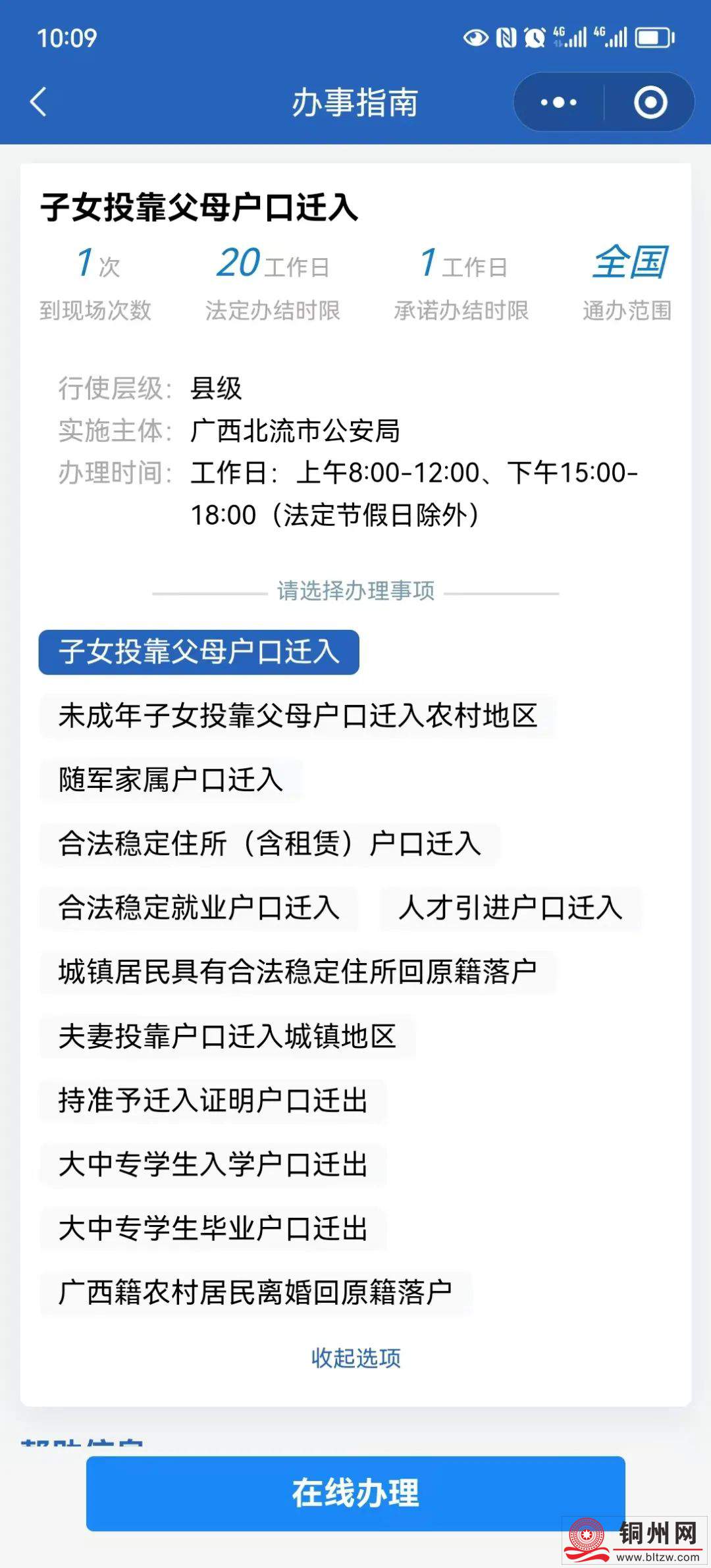The image size is (711, 1568).
Task: Choose 未成年子女投靠父母户口迁入农村地区
Action: [298, 716]
